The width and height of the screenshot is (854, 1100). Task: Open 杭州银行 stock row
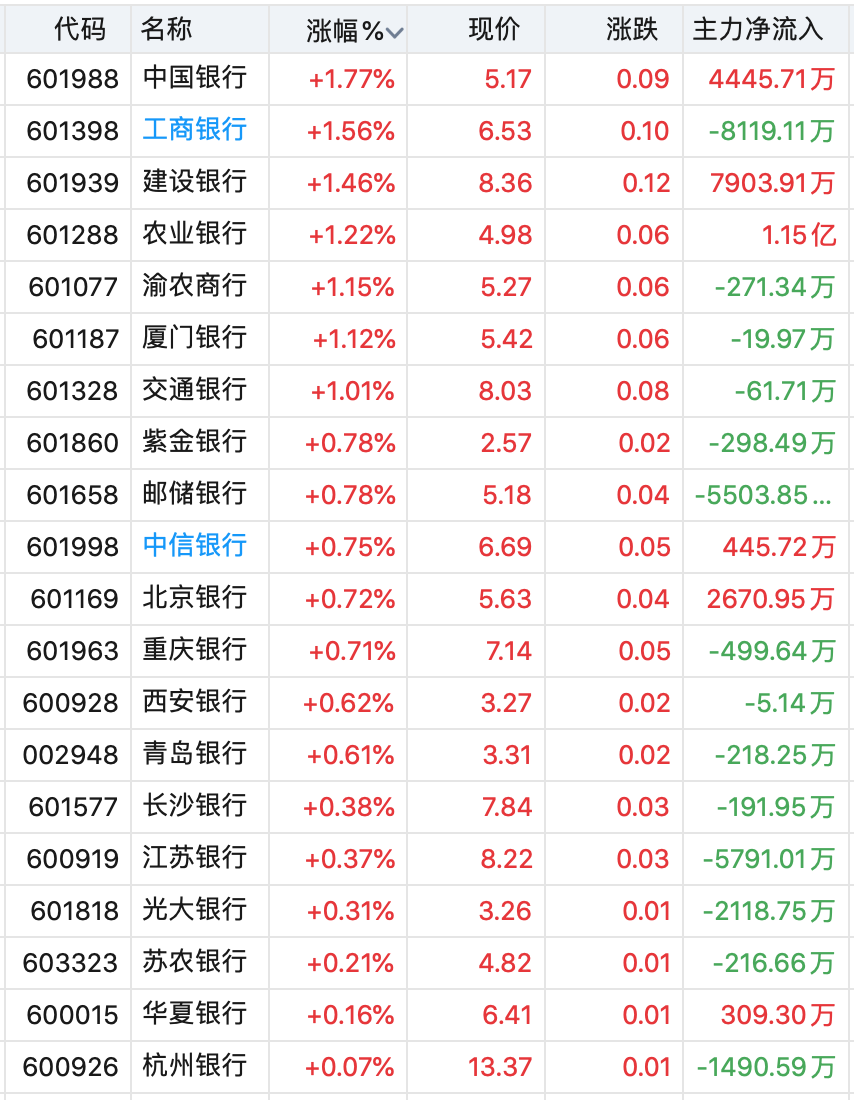click(x=194, y=1066)
